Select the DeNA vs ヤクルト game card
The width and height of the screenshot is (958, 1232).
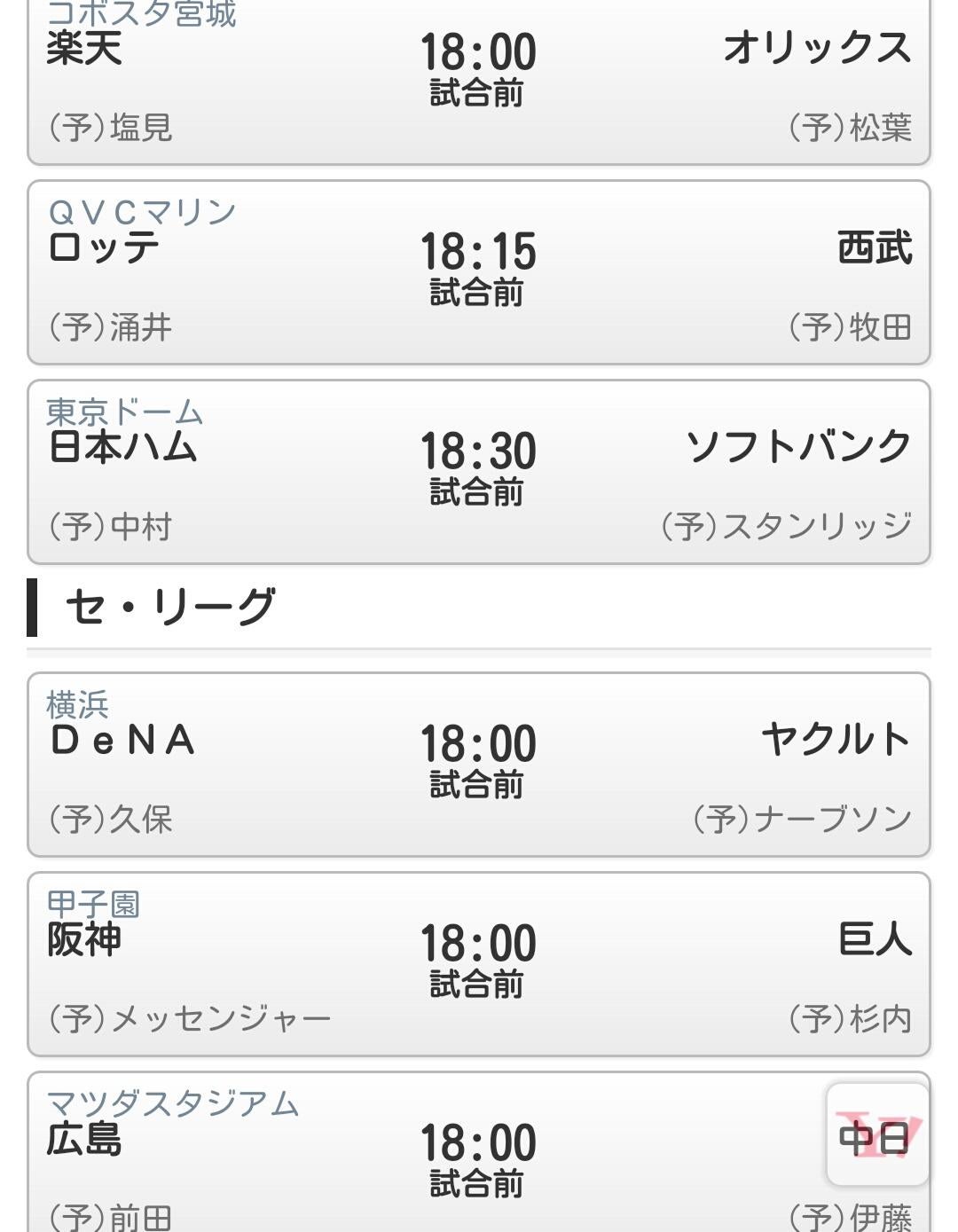pyautogui.click(x=478, y=765)
